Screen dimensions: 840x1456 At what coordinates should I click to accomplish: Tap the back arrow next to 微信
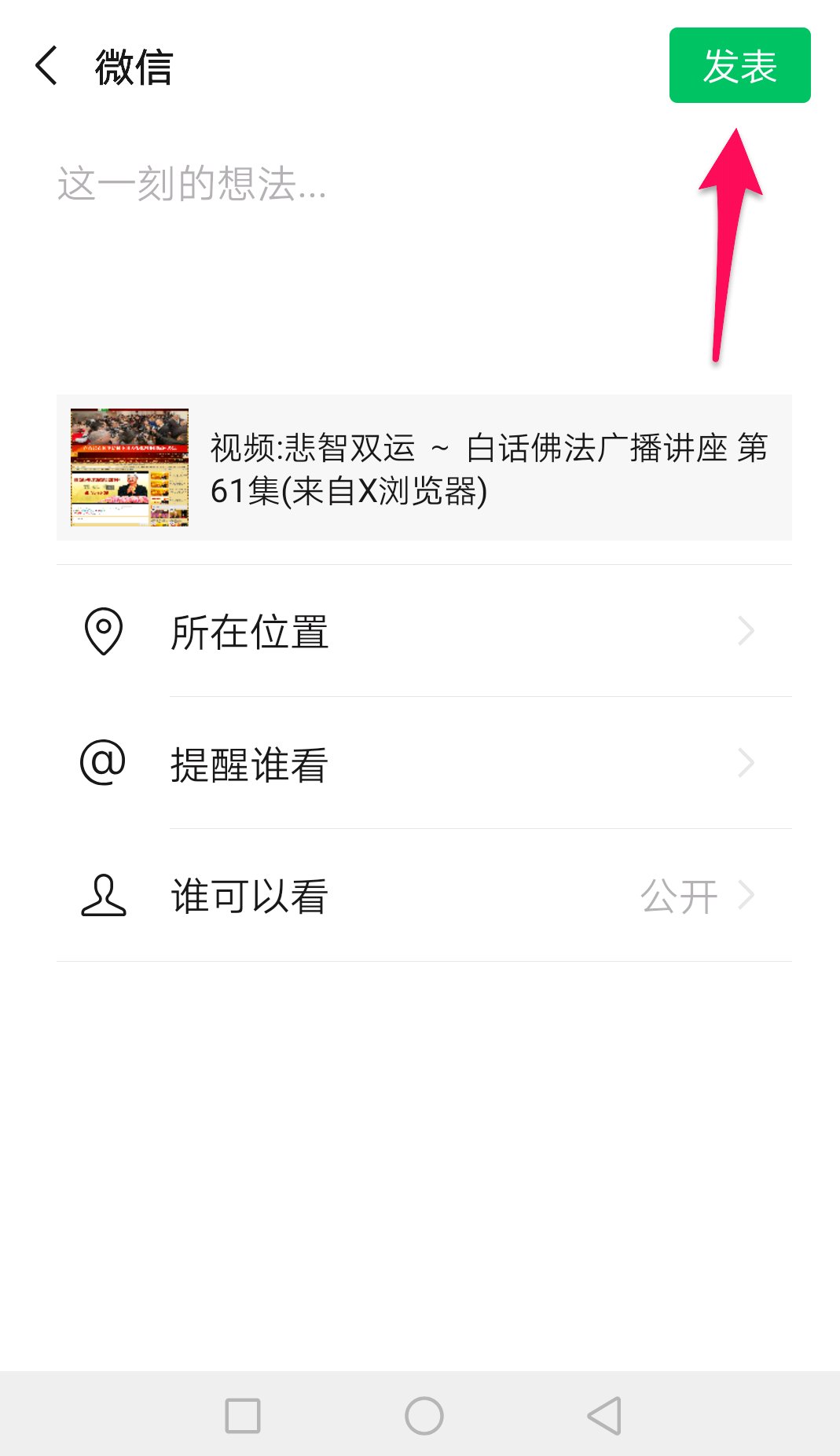pos(47,65)
